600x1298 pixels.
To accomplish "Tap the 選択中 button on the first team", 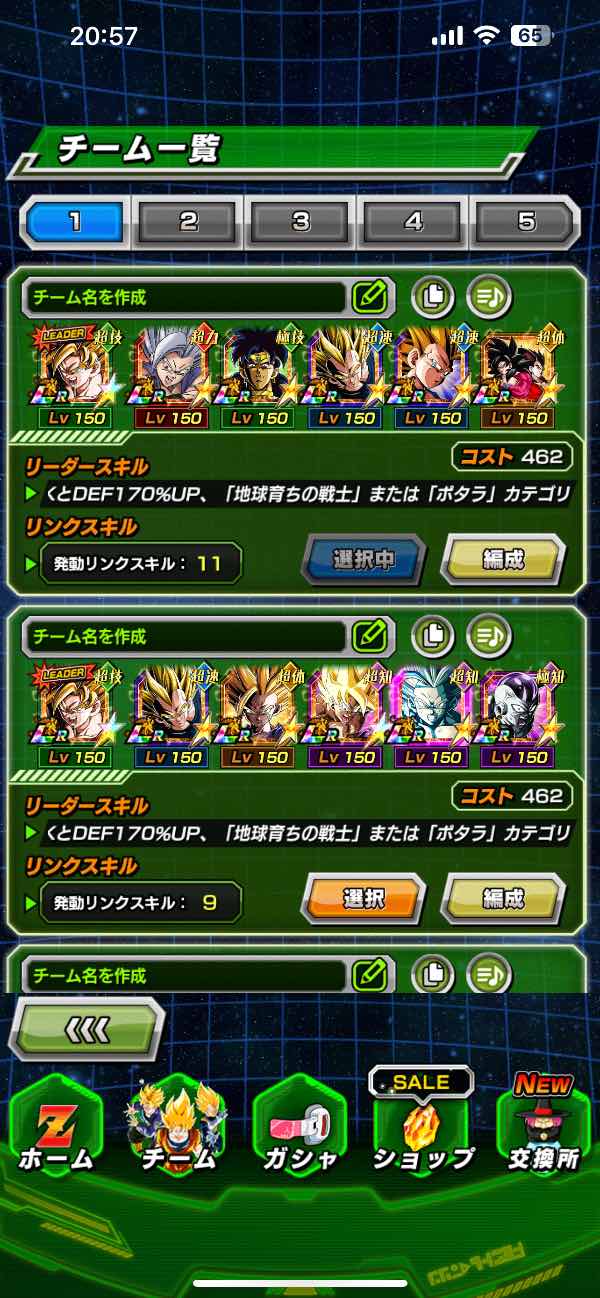I will click(x=364, y=560).
